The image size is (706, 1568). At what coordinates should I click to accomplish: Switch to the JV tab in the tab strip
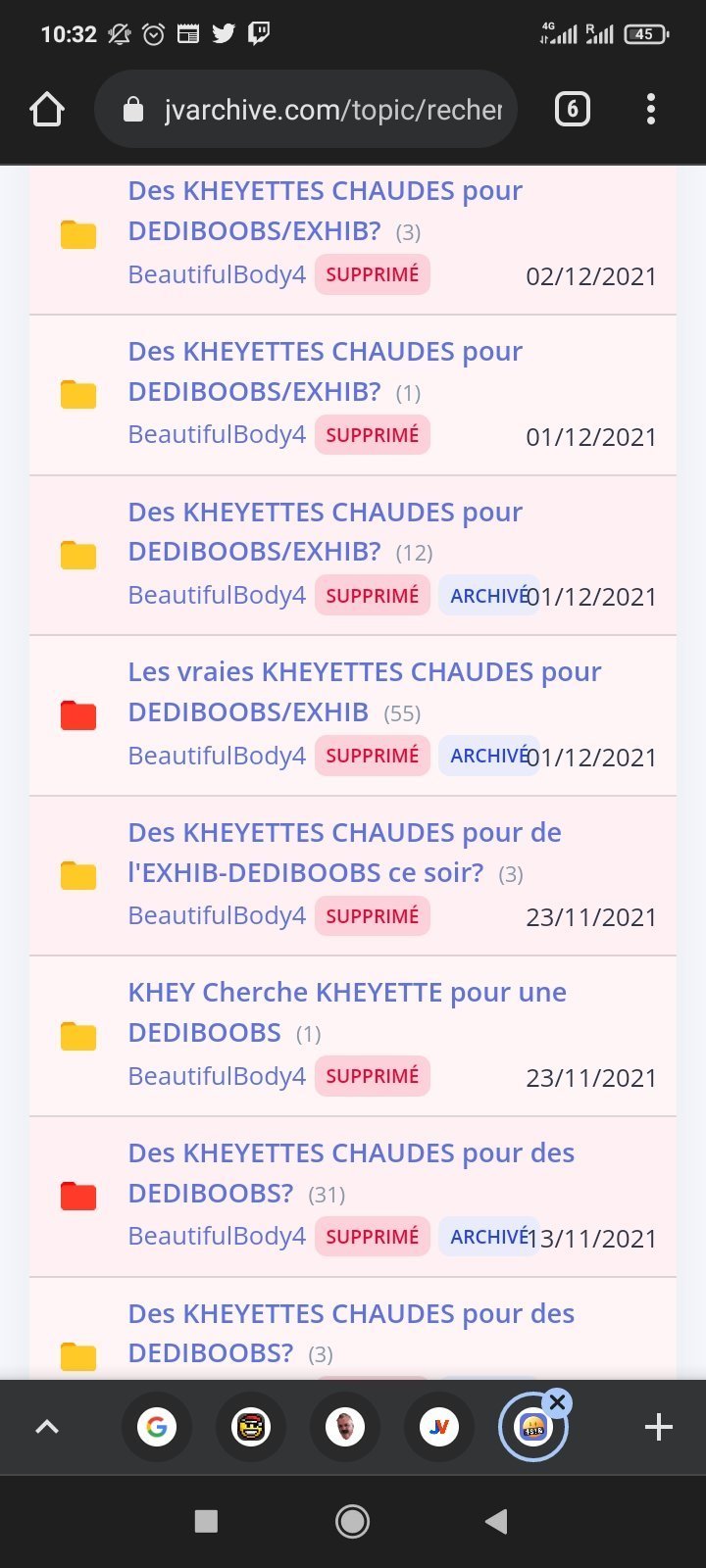[439, 1427]
